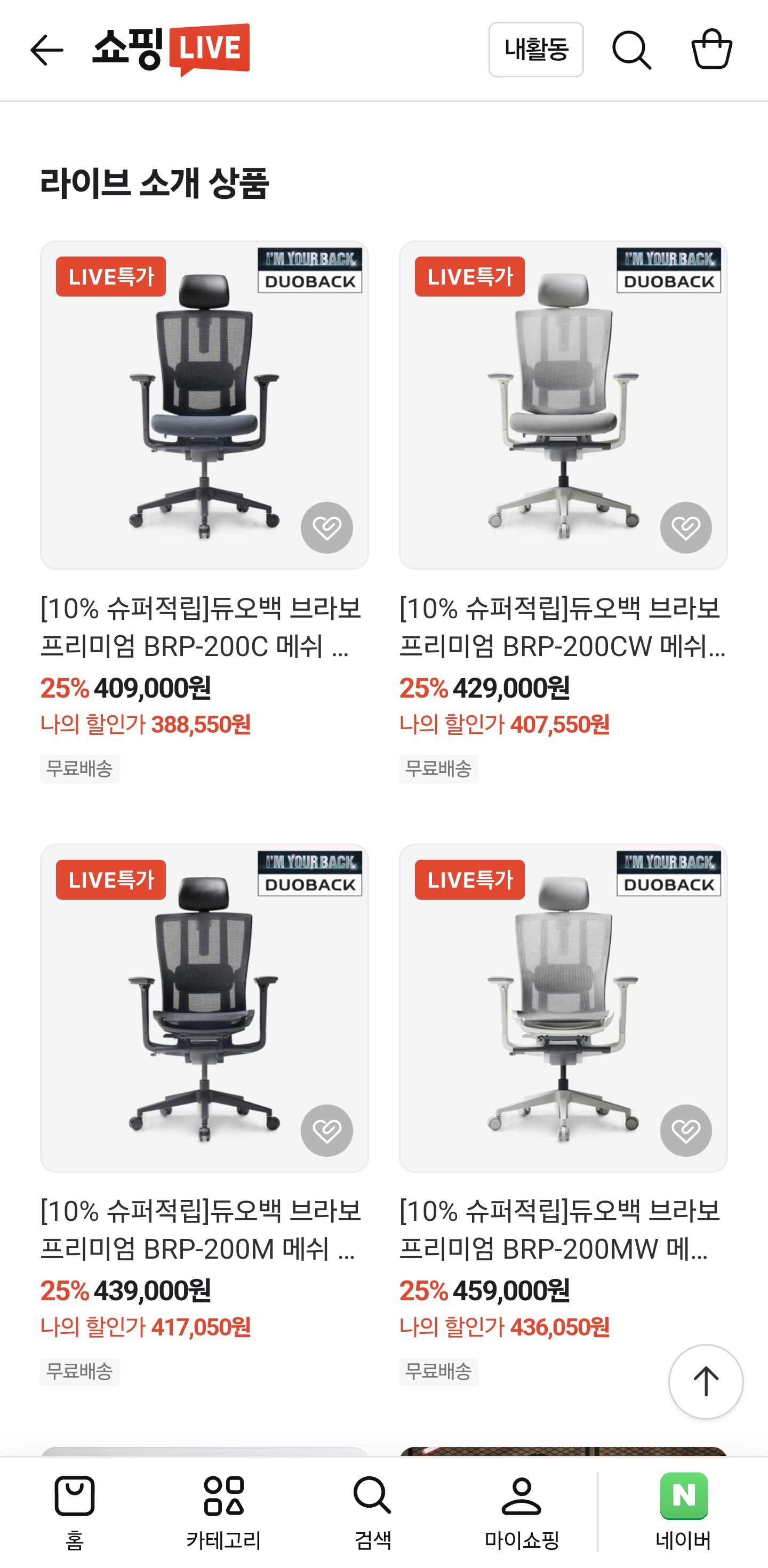Wishlist the BRP-200MW chair with heart icon
This screenshot has width=768, height=1568.
coord(686,1130)
